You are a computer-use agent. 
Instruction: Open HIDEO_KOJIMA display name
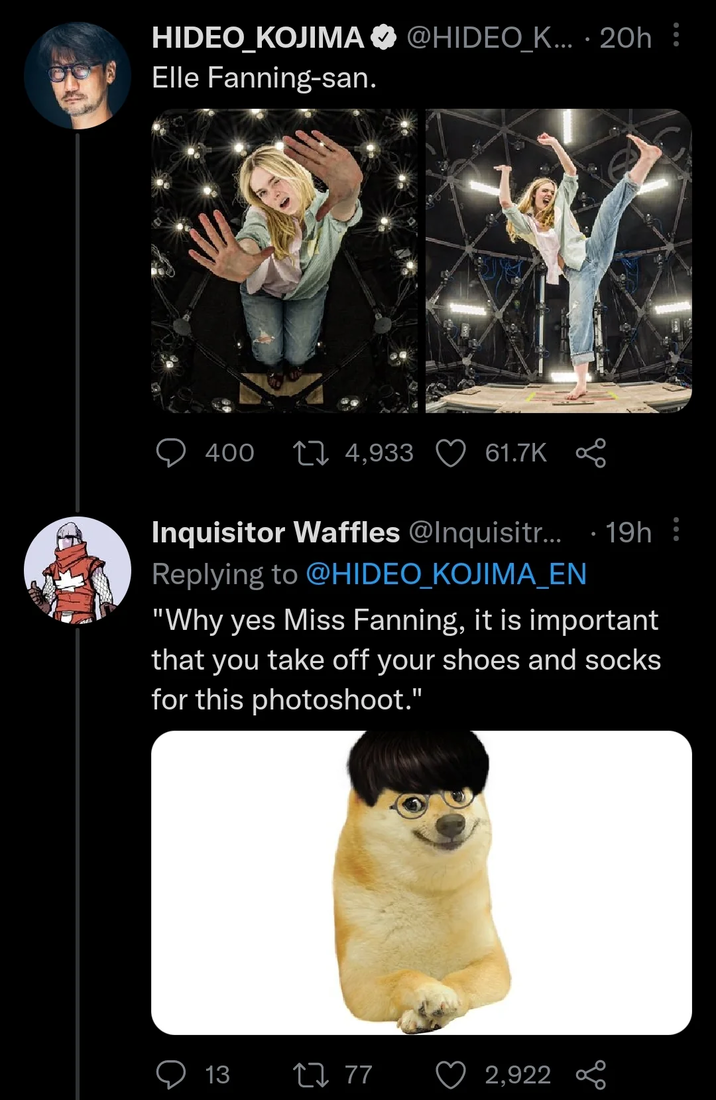click(257, 38)
